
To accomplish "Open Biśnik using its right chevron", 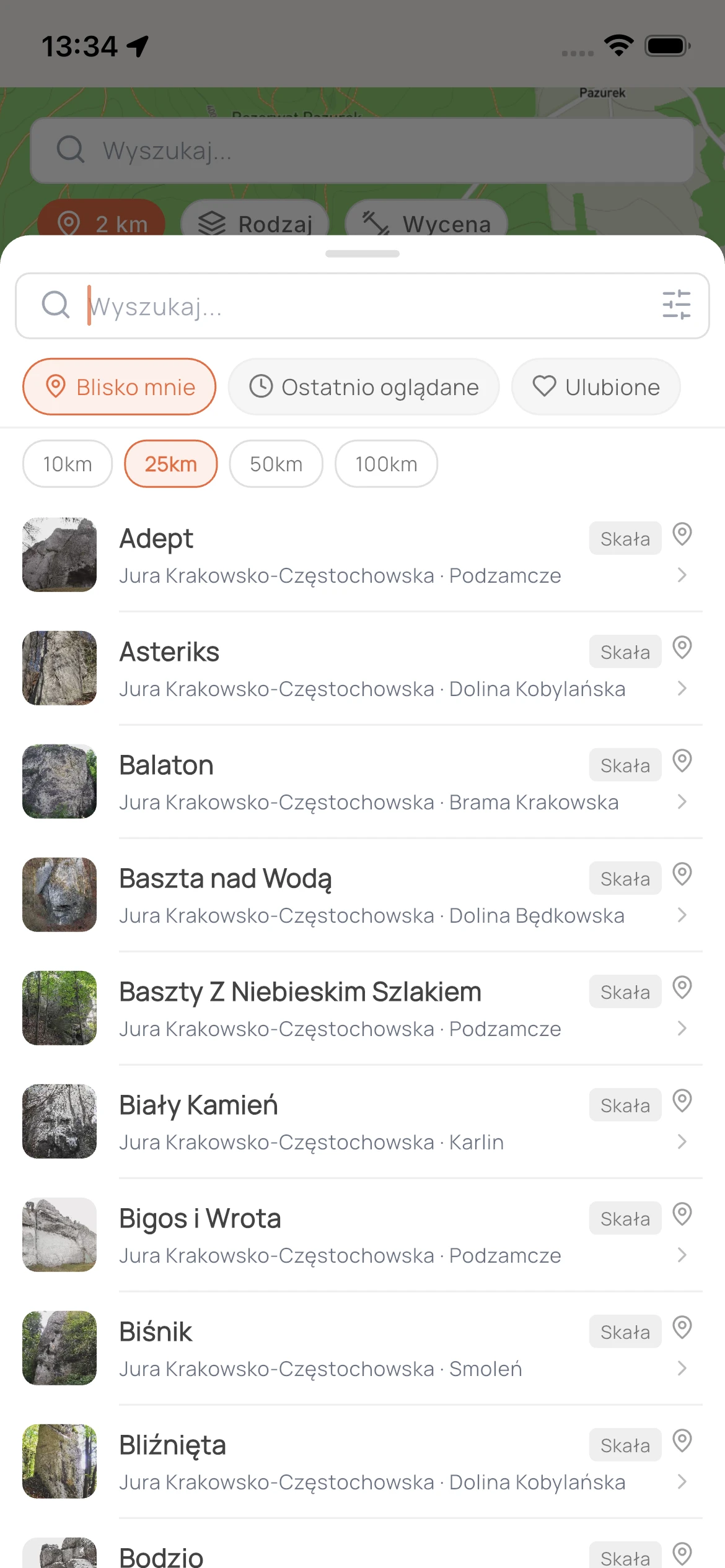I will [682, 1368].
